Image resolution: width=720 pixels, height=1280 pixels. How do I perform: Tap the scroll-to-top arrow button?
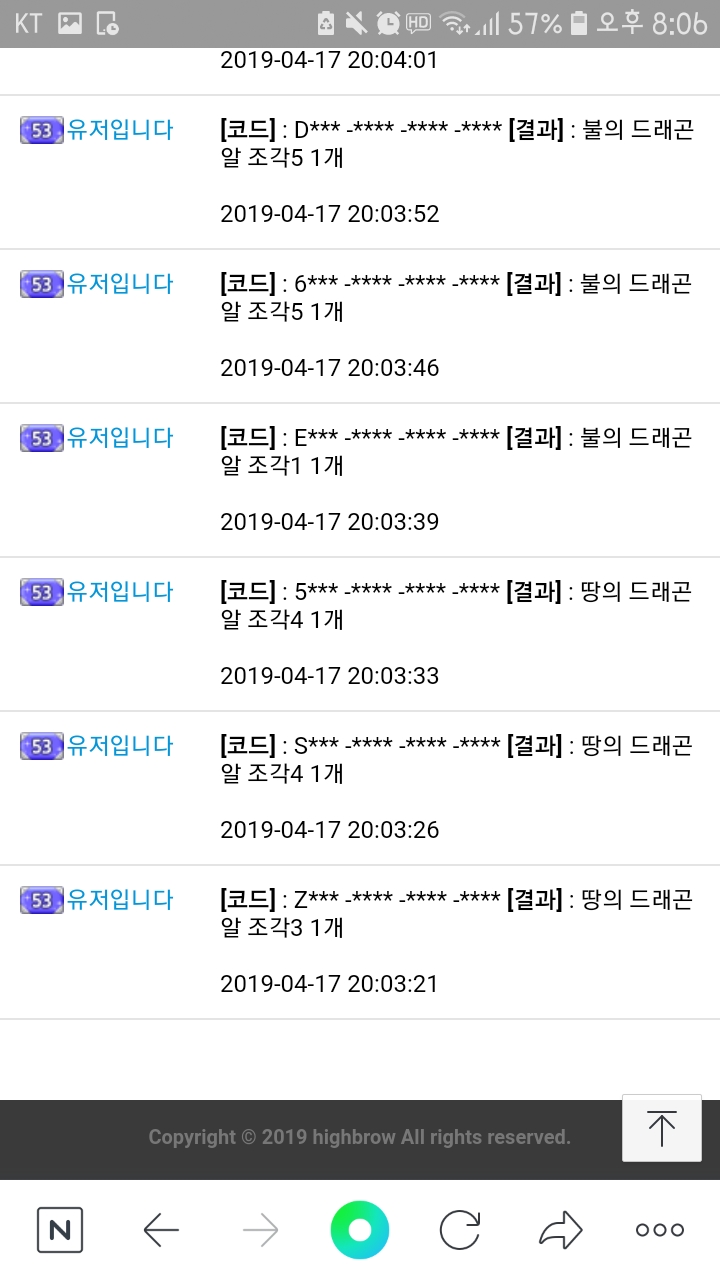[x=661, y=1128]
